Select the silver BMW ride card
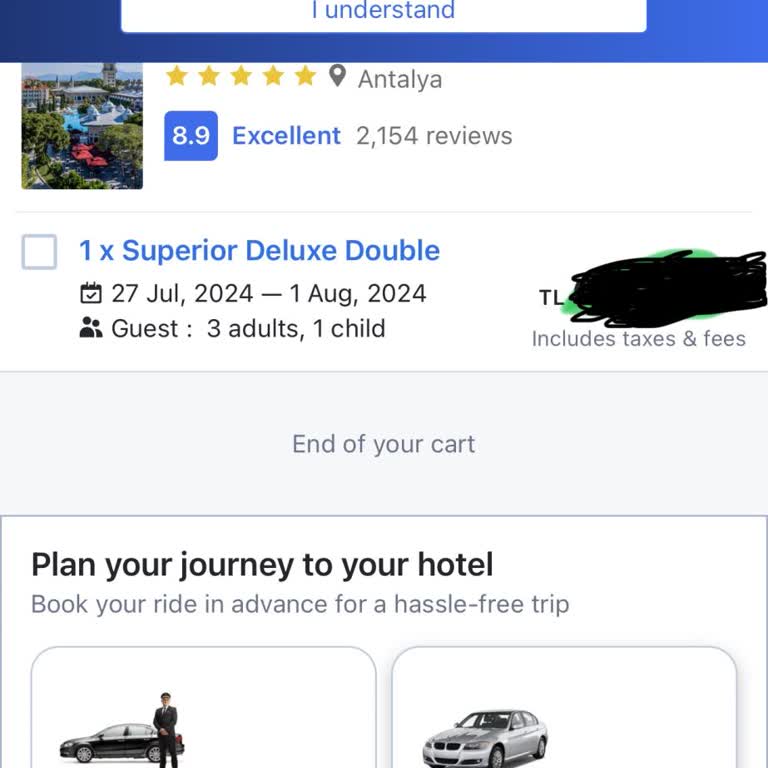This screenshot has width=768, height=768. pos(564,708)
